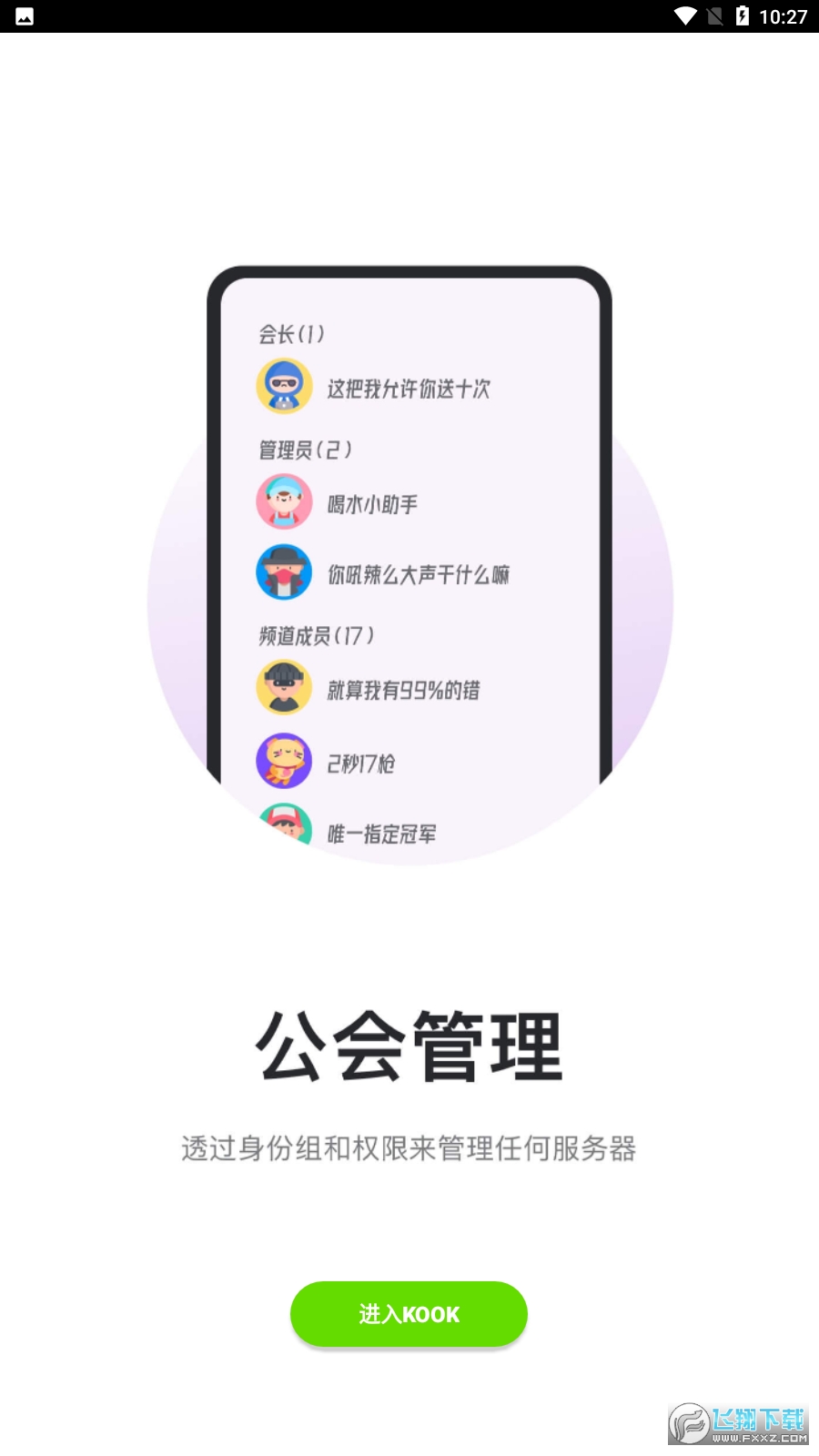The image size is (819, 1456).
Task: Open the avatar of 就算我有99%的错
Action: pos(284,689)
